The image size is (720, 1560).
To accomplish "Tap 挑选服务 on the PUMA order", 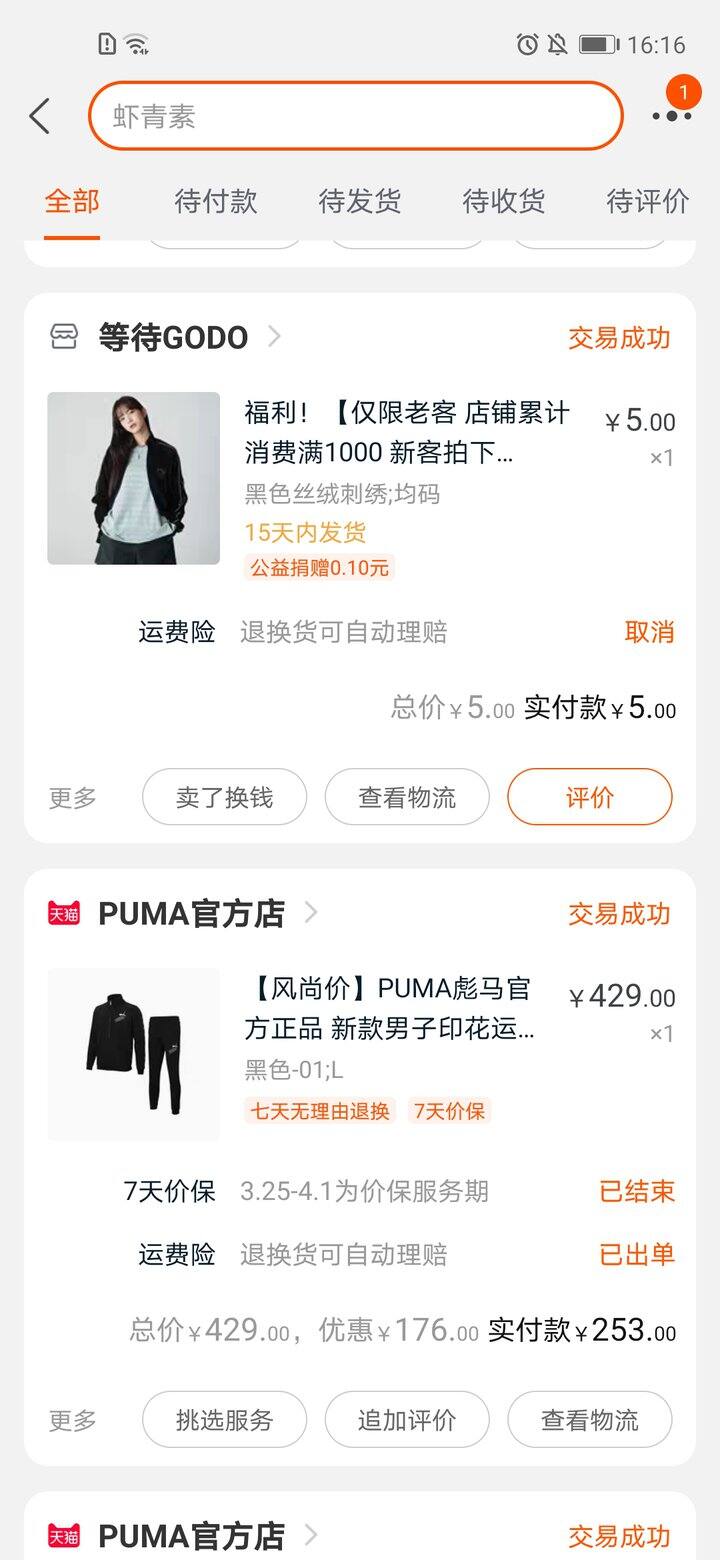I will [x=224, y=1420].
